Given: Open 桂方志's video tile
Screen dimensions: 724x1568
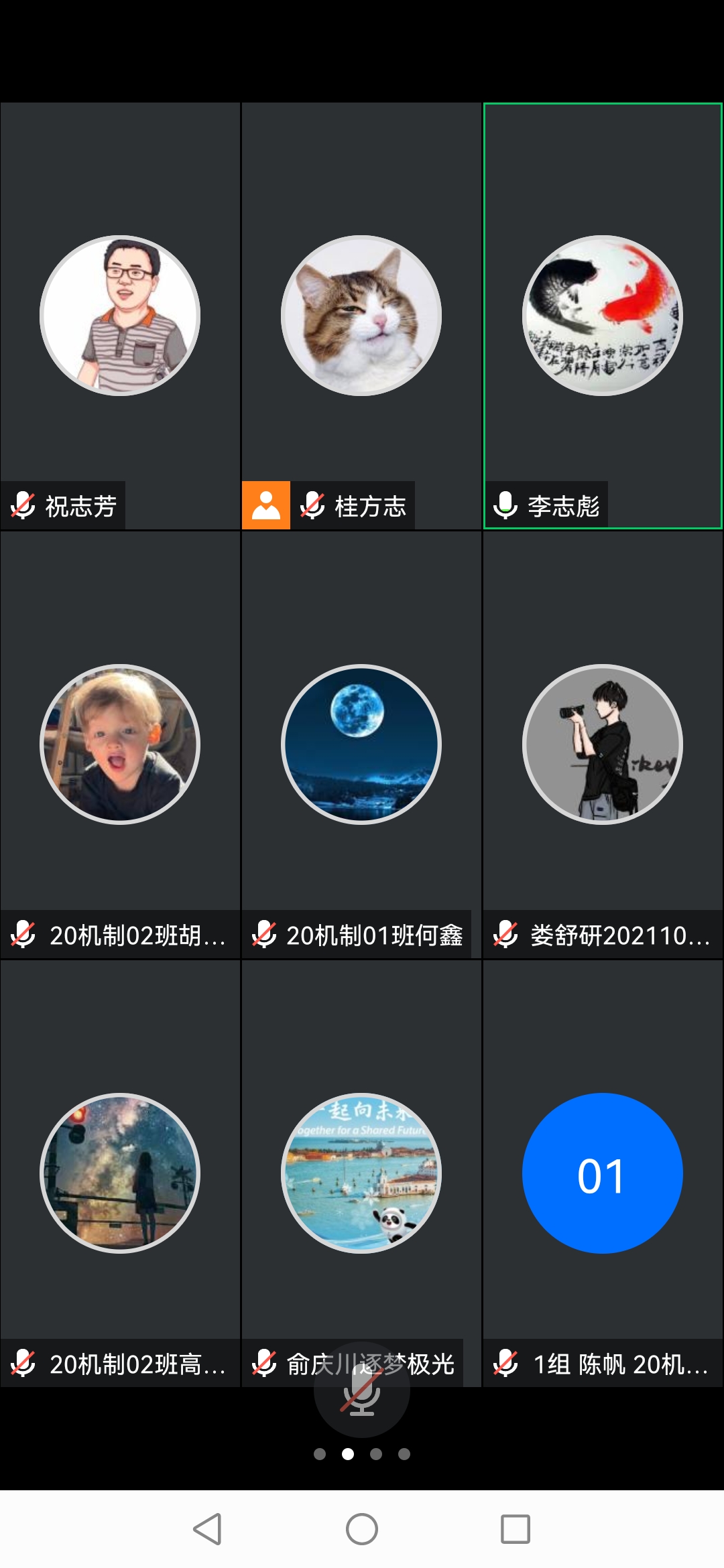Looking at the screenshot, I should [361, 316].
